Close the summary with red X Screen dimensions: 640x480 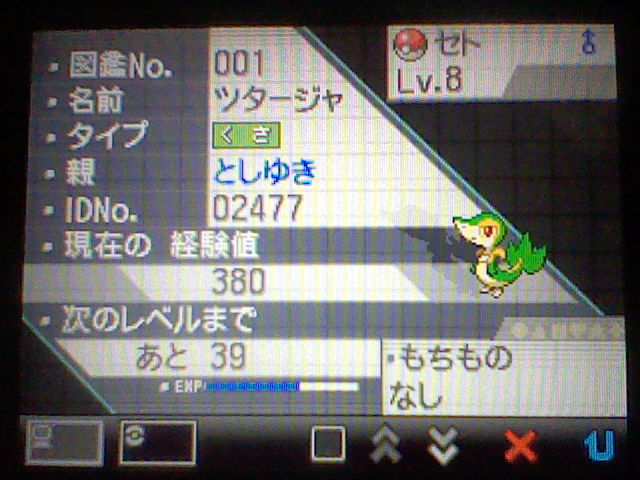click(520, 444)
